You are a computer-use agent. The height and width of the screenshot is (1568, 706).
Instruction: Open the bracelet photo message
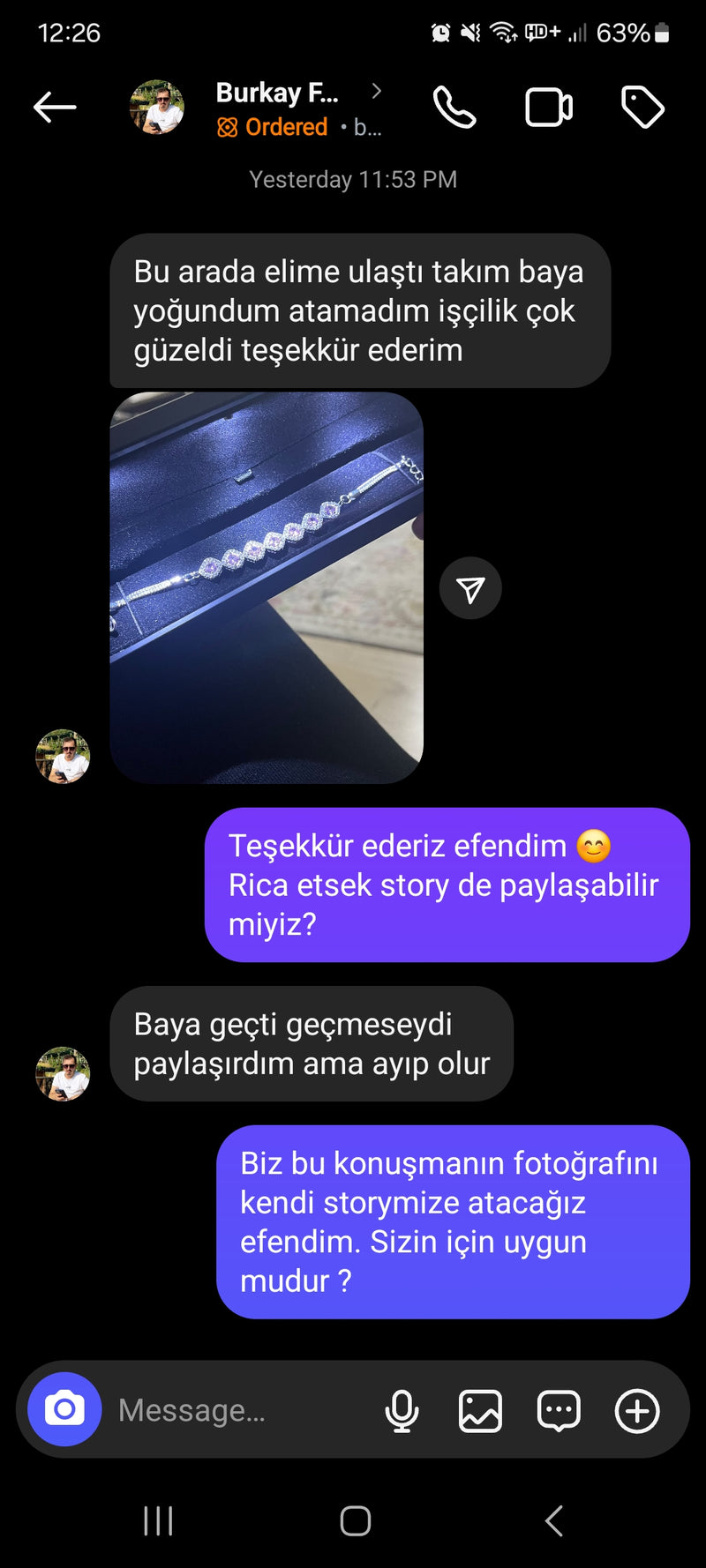pyautogui.click(x=267, y=587)
